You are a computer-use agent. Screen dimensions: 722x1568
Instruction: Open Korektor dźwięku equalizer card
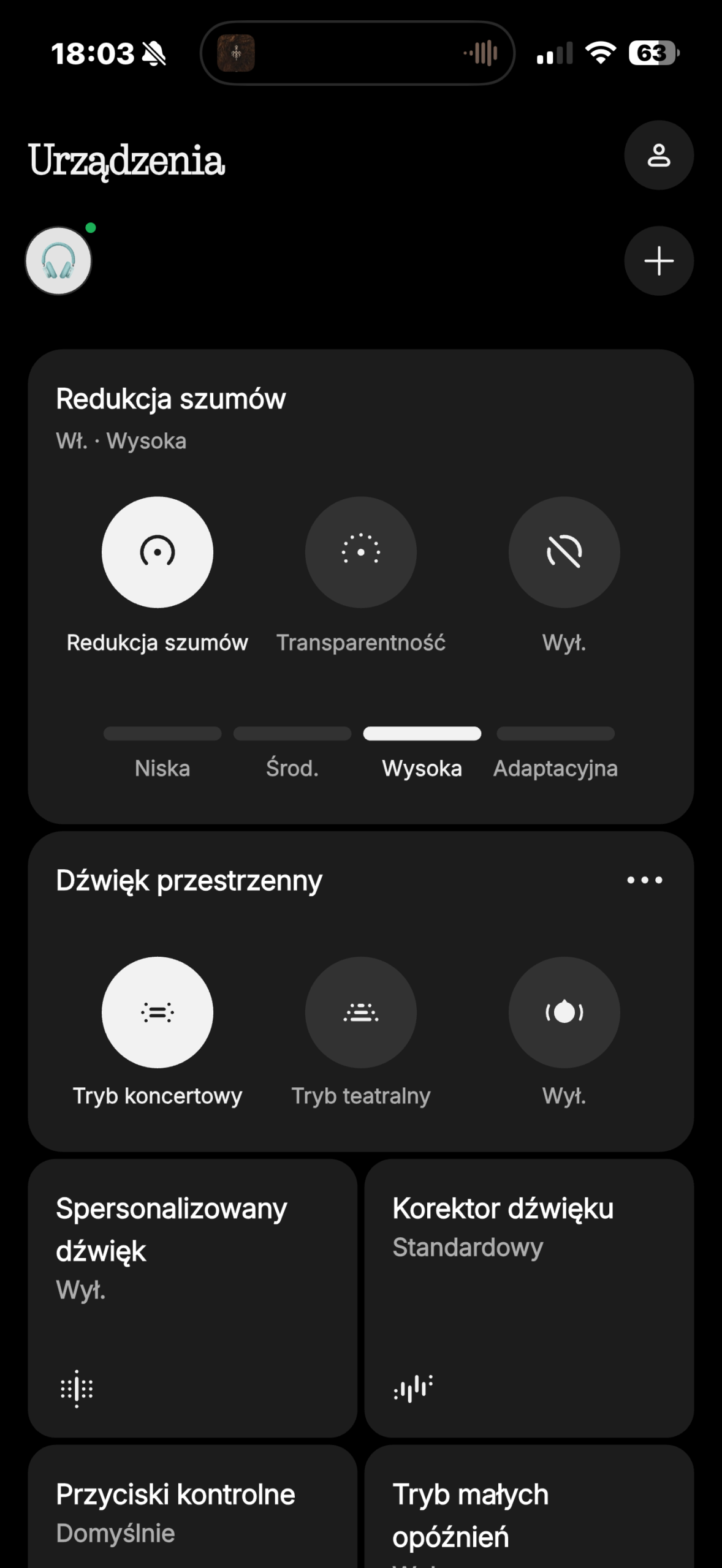pyautogui.click(x=529, y=1297)
